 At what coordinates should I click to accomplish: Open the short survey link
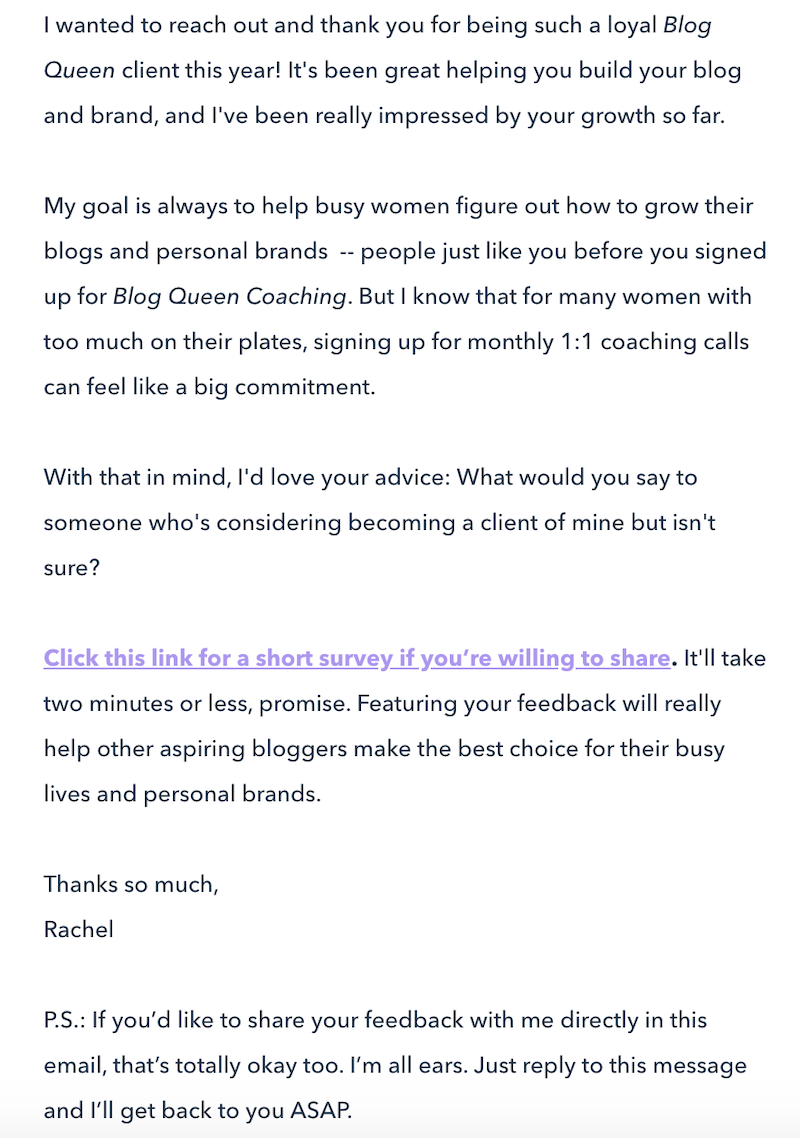tap(356, 658)
